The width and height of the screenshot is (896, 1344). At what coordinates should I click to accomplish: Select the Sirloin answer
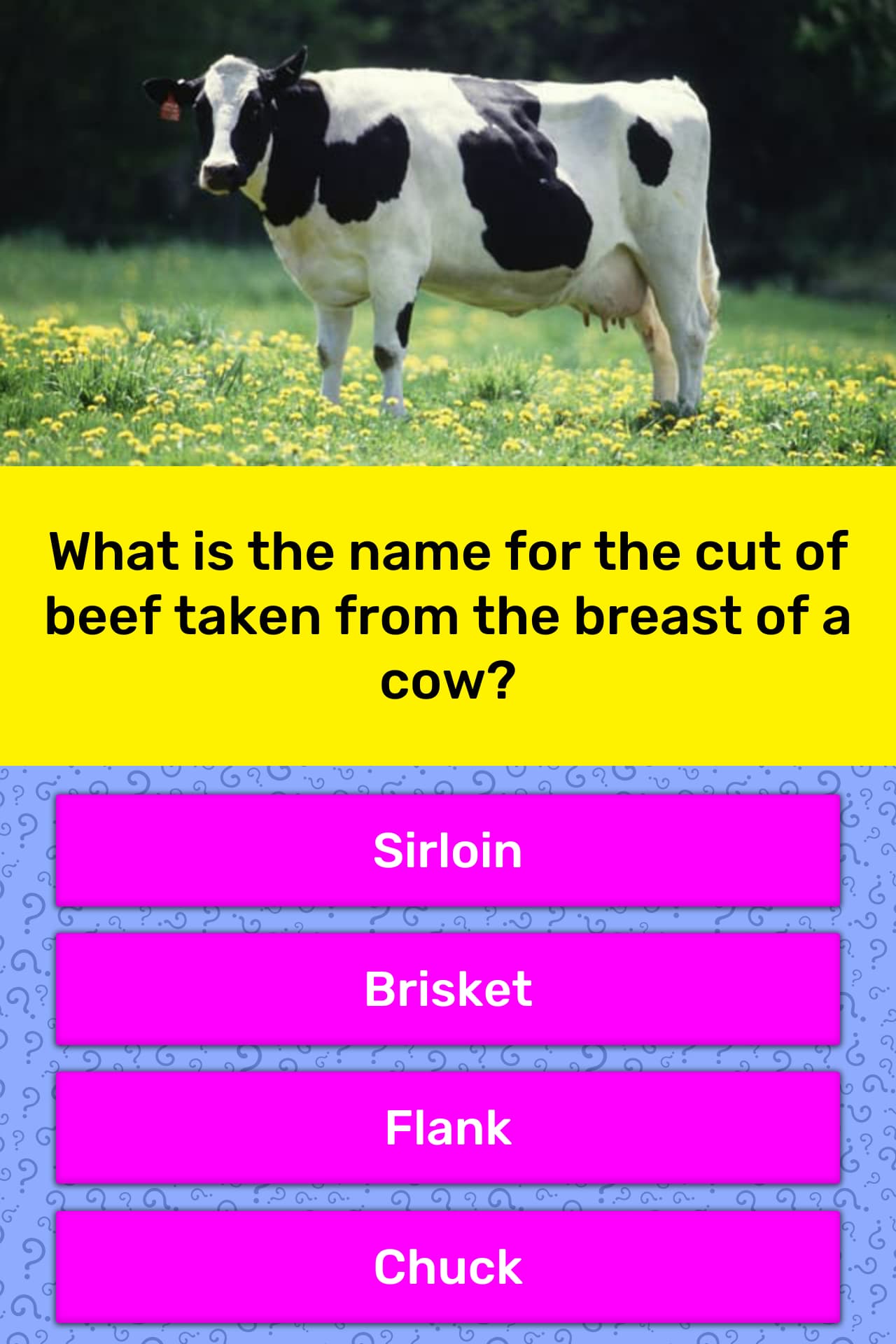tap(448, 850)
